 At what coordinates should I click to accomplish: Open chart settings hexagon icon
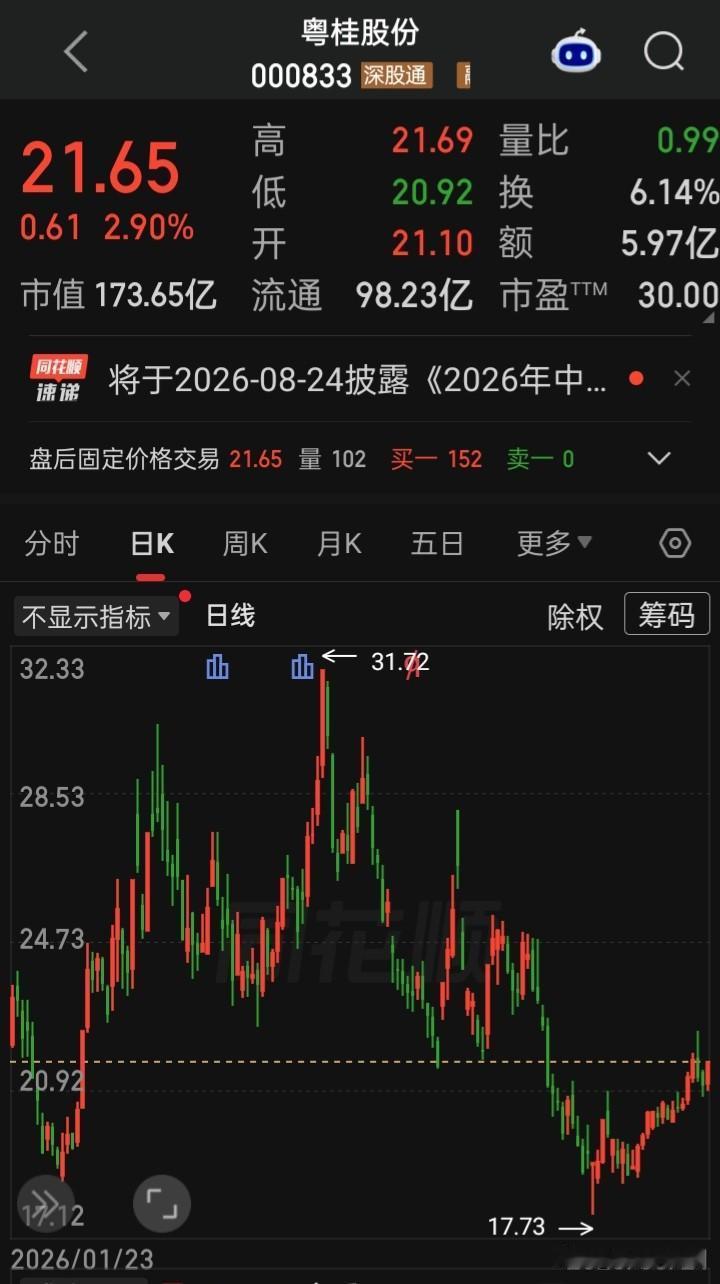point(675,543)
